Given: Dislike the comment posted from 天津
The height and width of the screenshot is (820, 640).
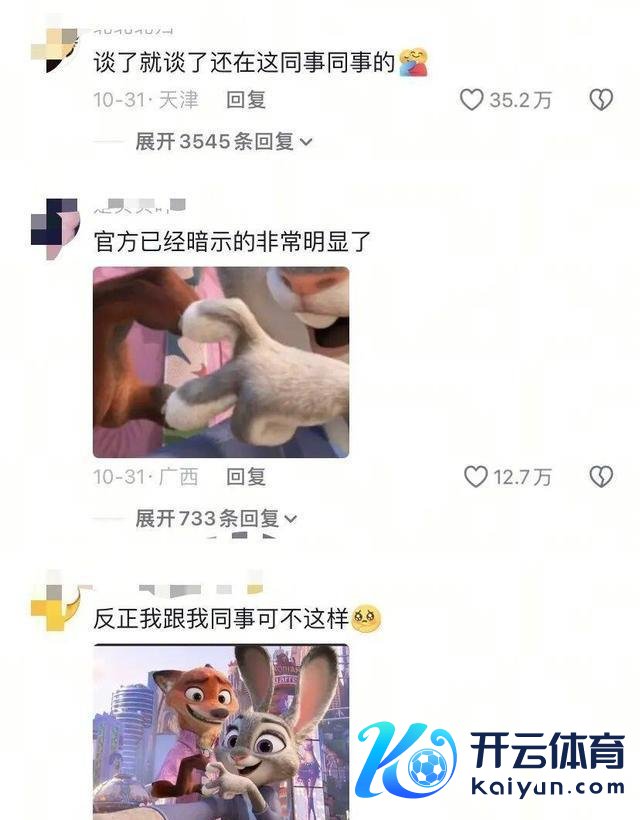Looking at the screenshot, I should tap(600, 100).
